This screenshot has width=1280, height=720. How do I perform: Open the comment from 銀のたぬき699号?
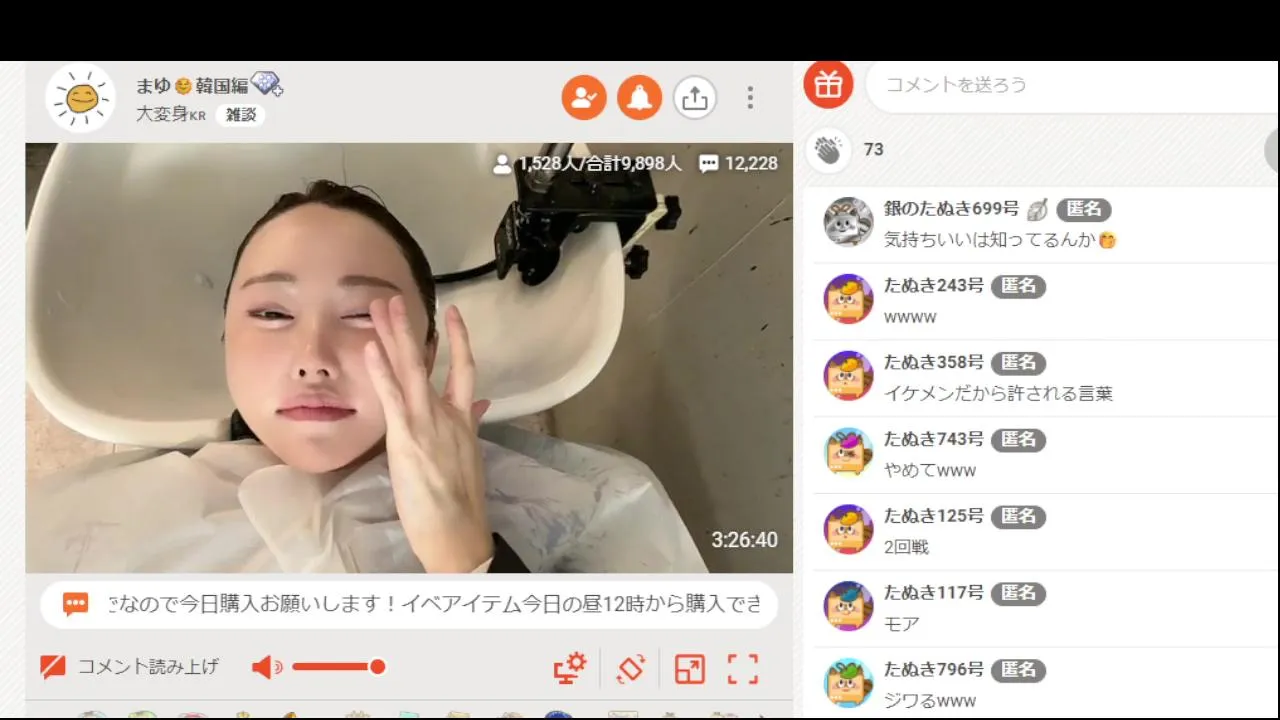[1000, 224]
